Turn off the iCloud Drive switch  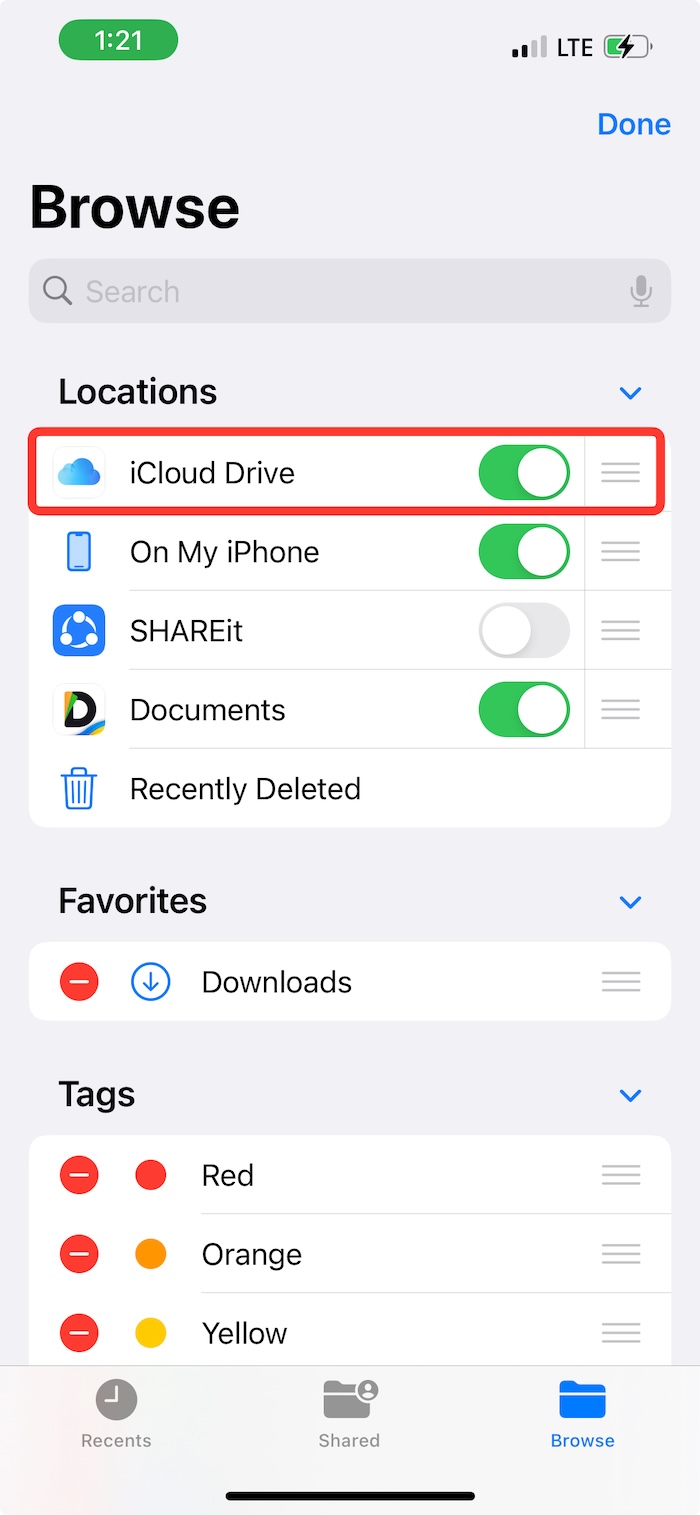coord(524,472)
